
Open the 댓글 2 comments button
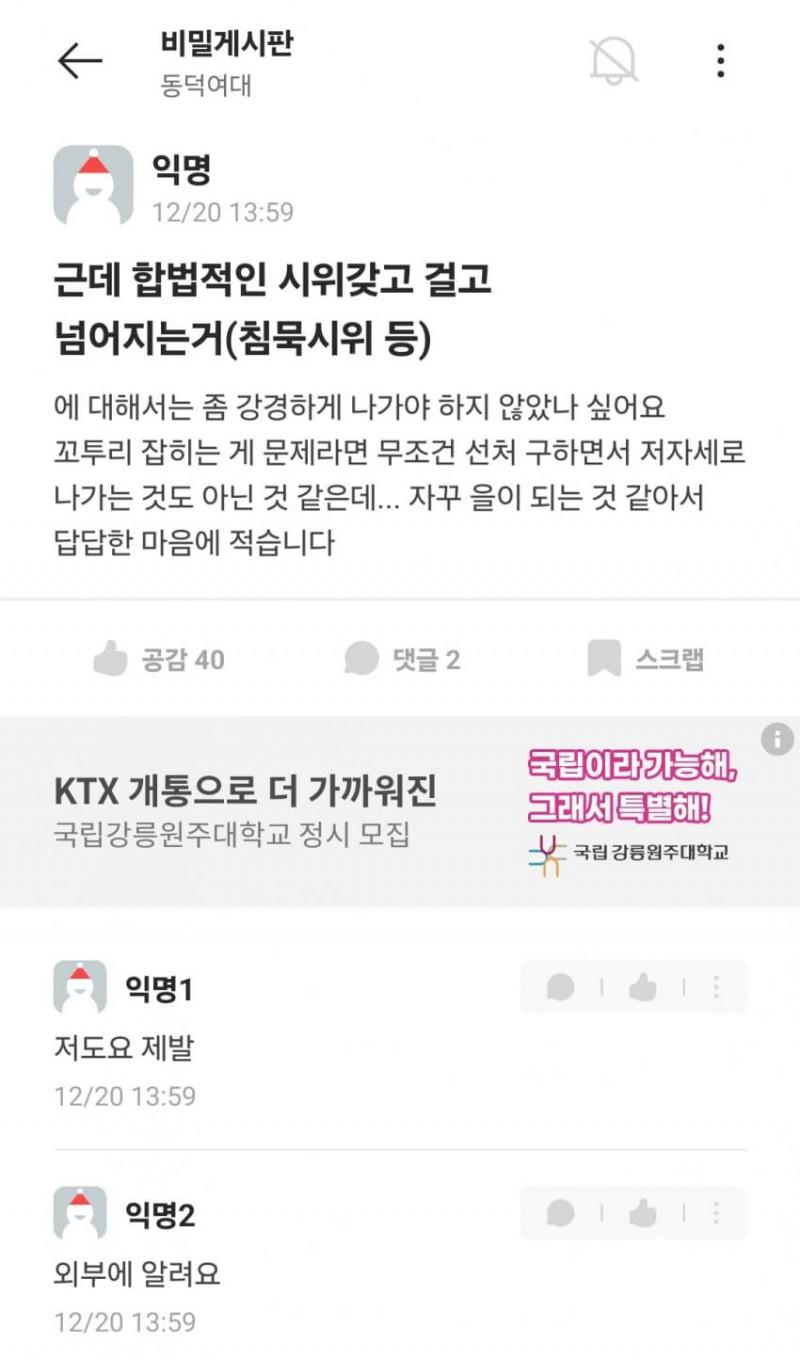click(403, 659)
